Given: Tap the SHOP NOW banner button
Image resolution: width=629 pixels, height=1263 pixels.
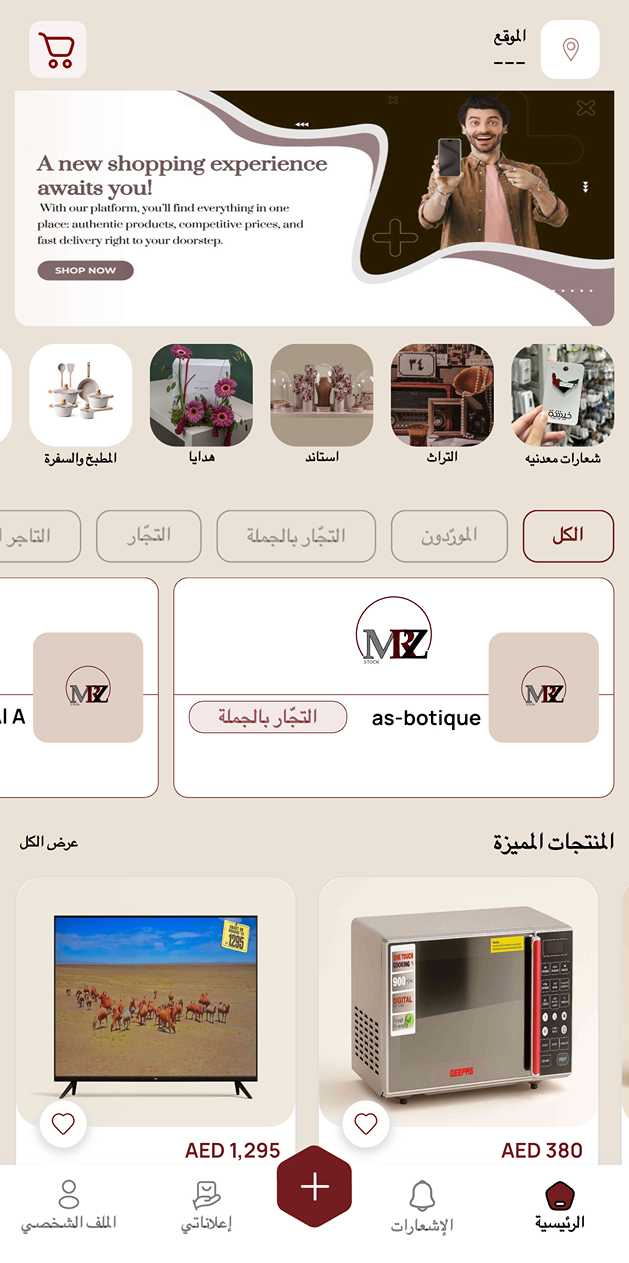Looking at the screenshot, I should coord(85,270).
